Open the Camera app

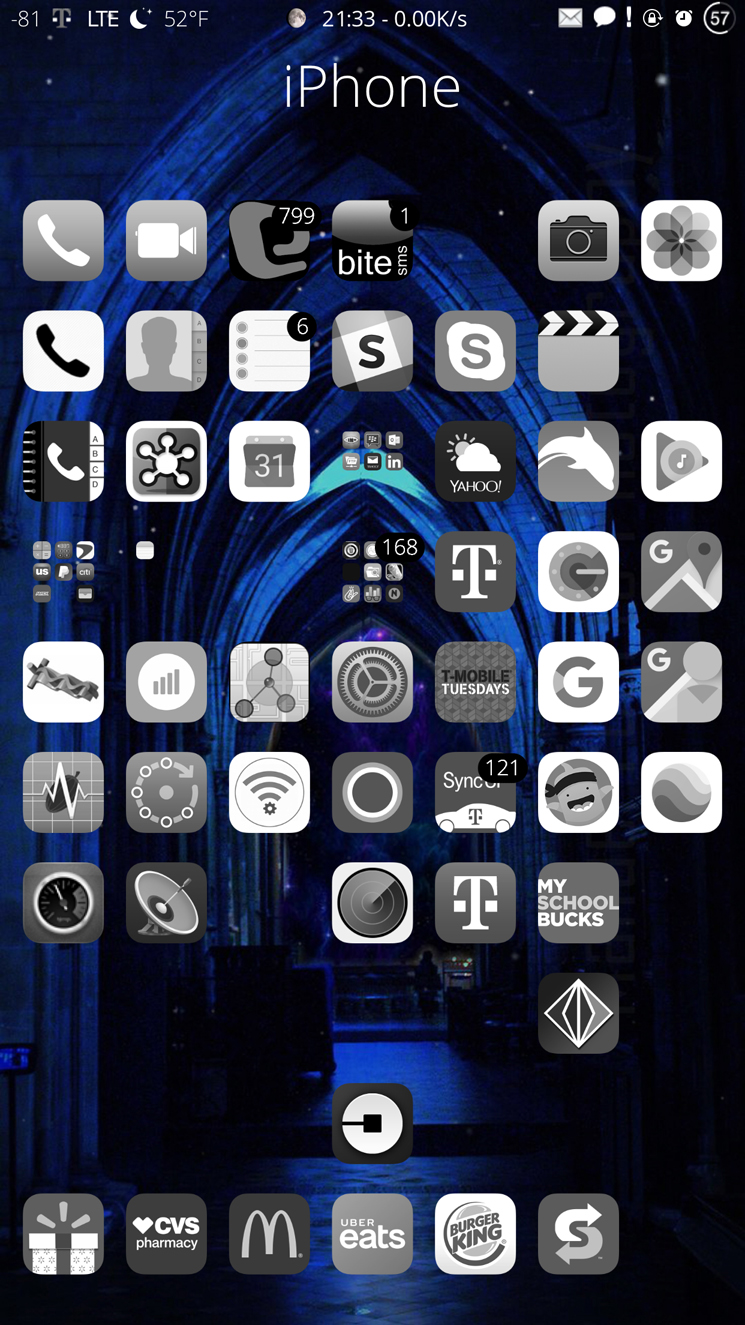pyautogui.click(x=578, y=241)
